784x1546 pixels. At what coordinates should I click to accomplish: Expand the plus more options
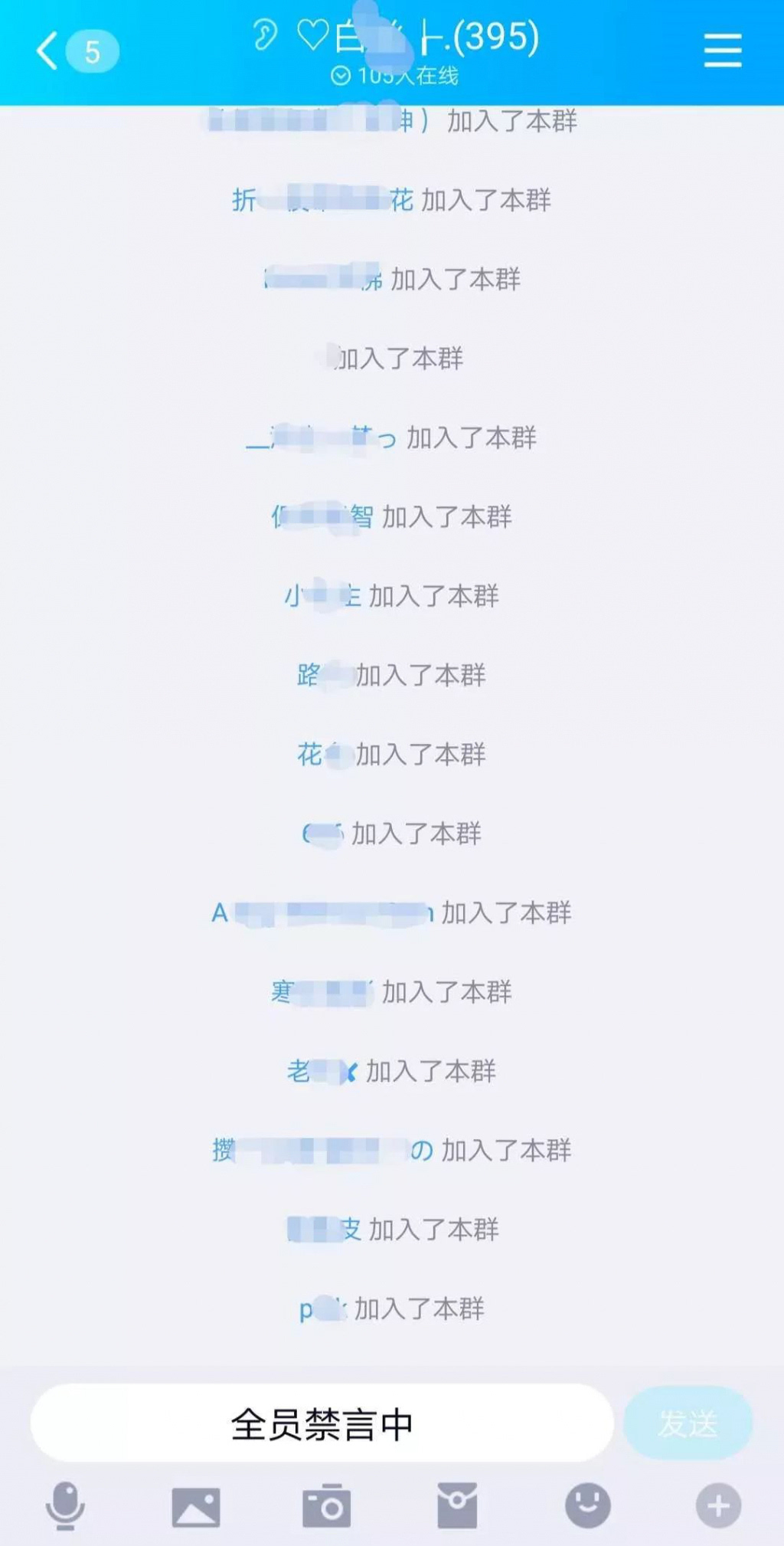click(718, 1506)
